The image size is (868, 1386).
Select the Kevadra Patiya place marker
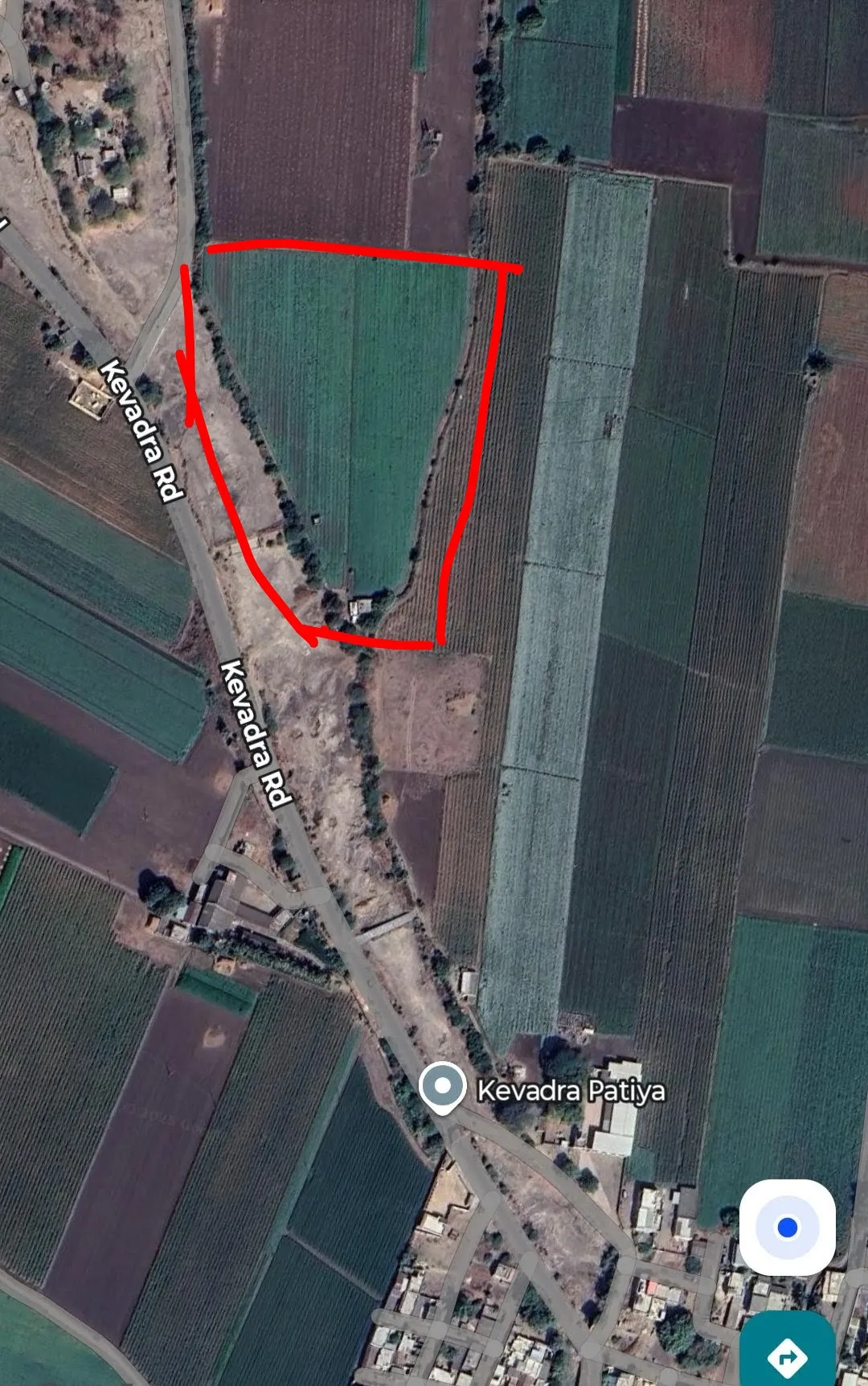[442, 1086]
